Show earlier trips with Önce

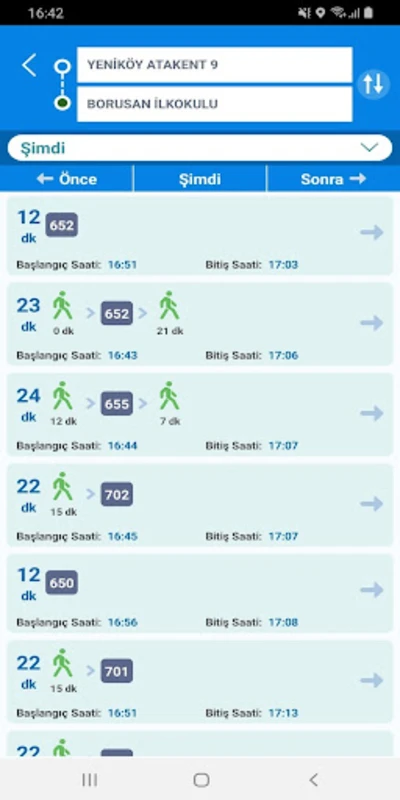[x=66, y=179]
